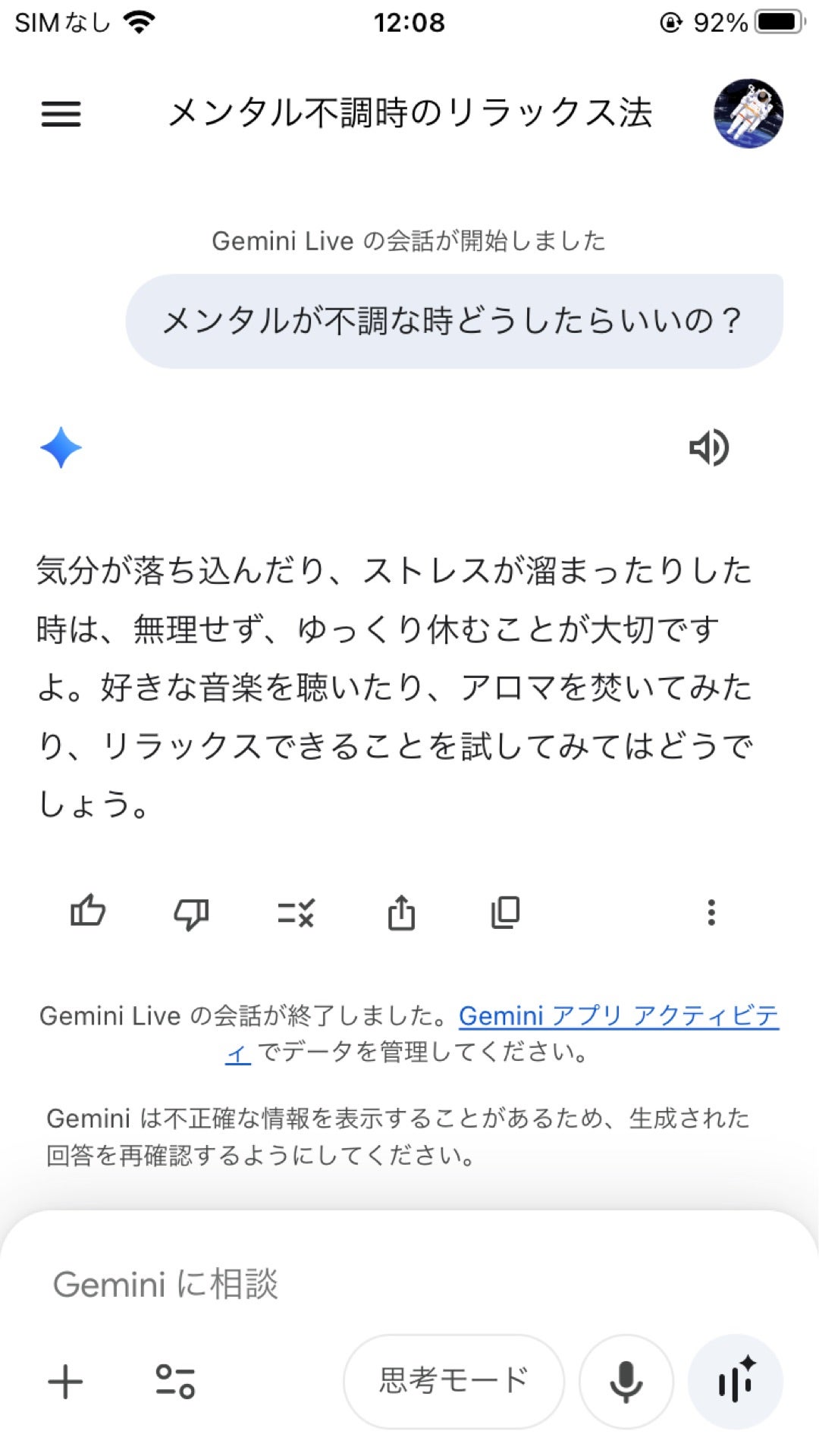Launch Gemini Live with the waveform icon
819x1456 pixels.
pos(733,1380)
